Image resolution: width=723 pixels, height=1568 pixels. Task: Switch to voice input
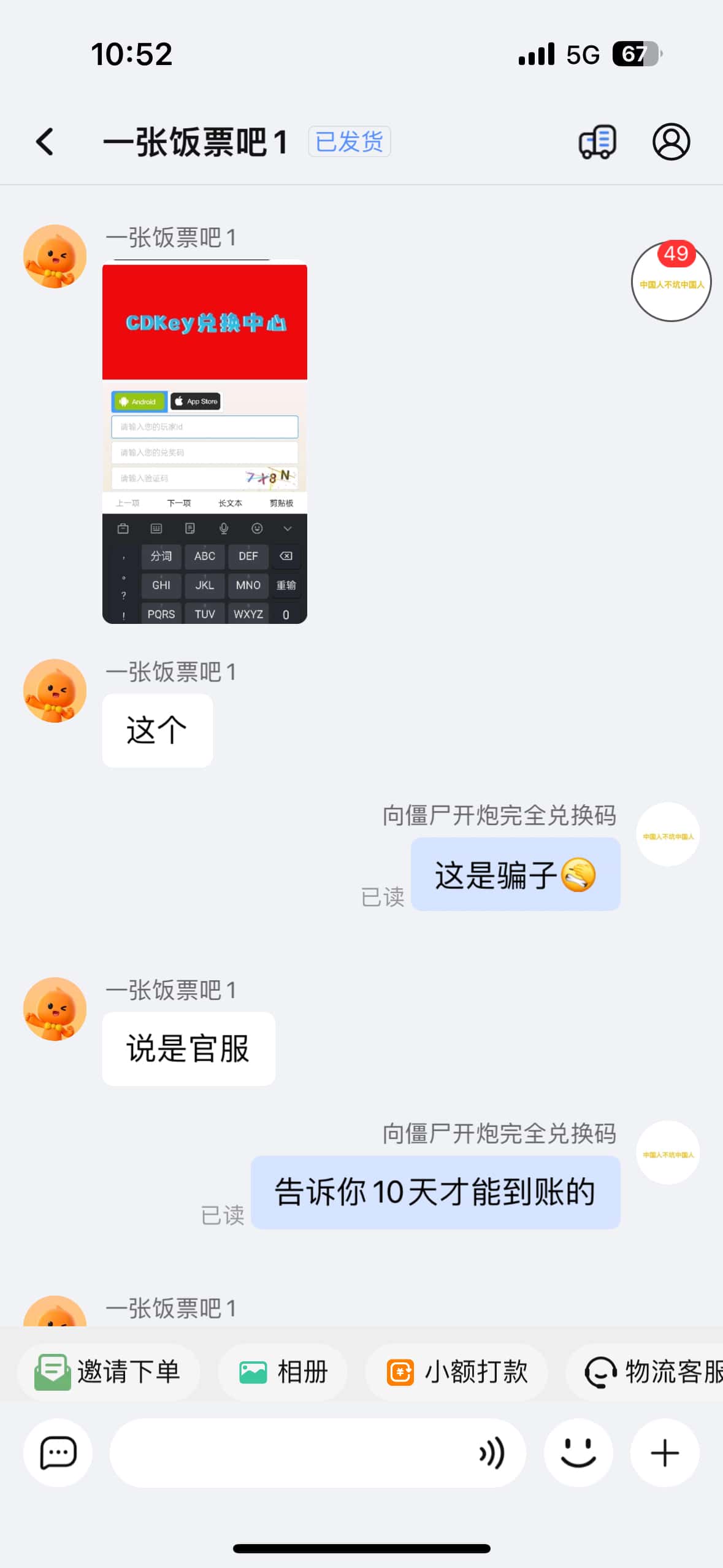pyautogui.click(x=492, y=1453)
